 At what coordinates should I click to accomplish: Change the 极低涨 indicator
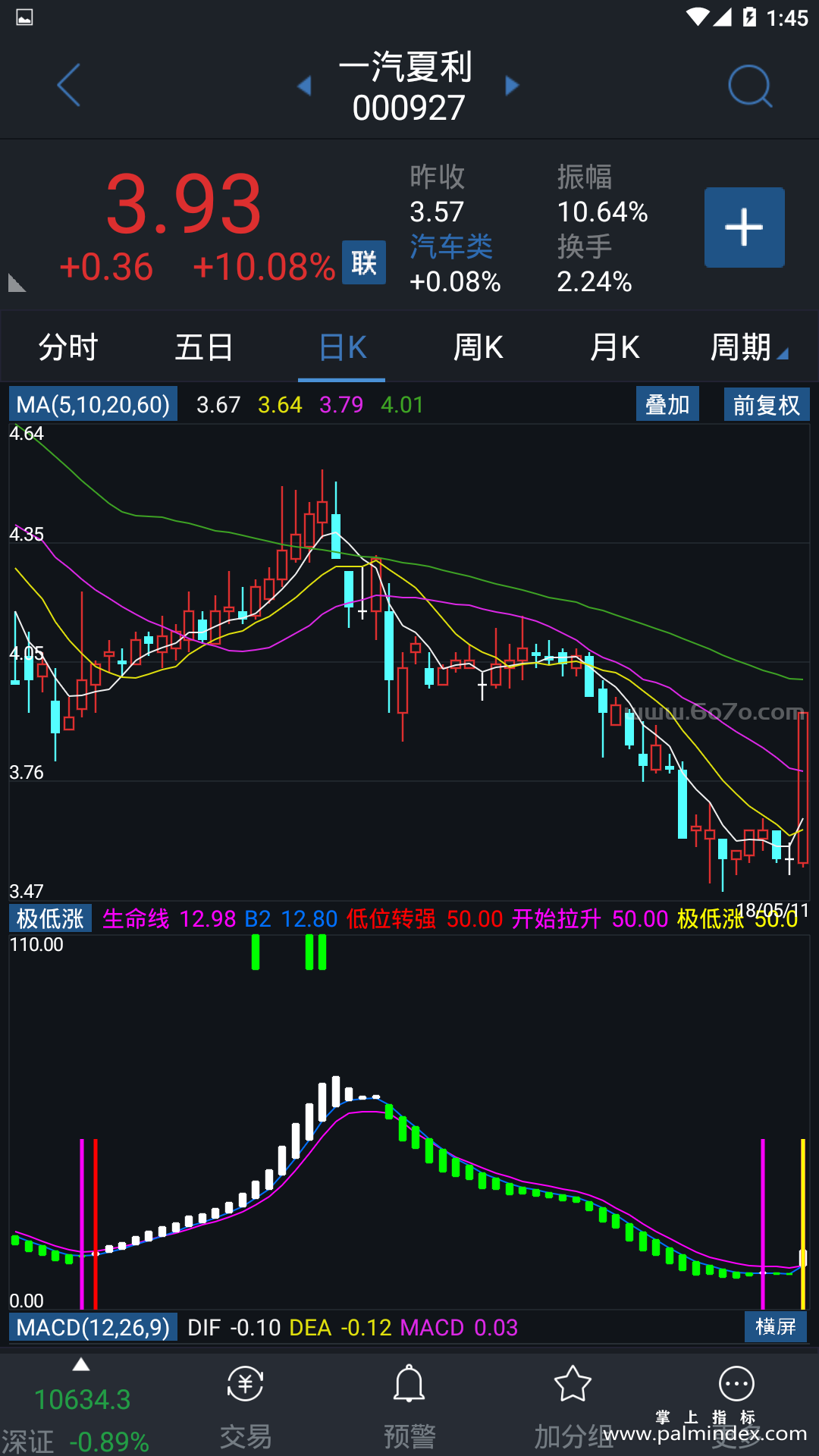(50, 918)
